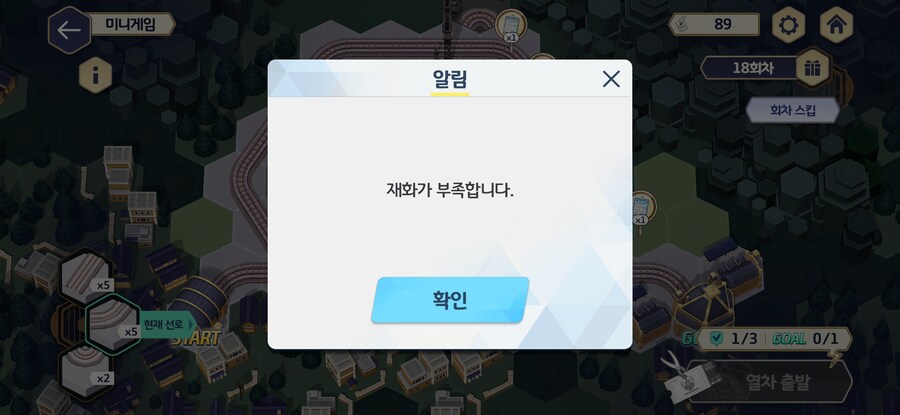Image resolution: width=900 pixels, height=415 pixels.
Task: Open the info icon
Action: tap(95, 73)
